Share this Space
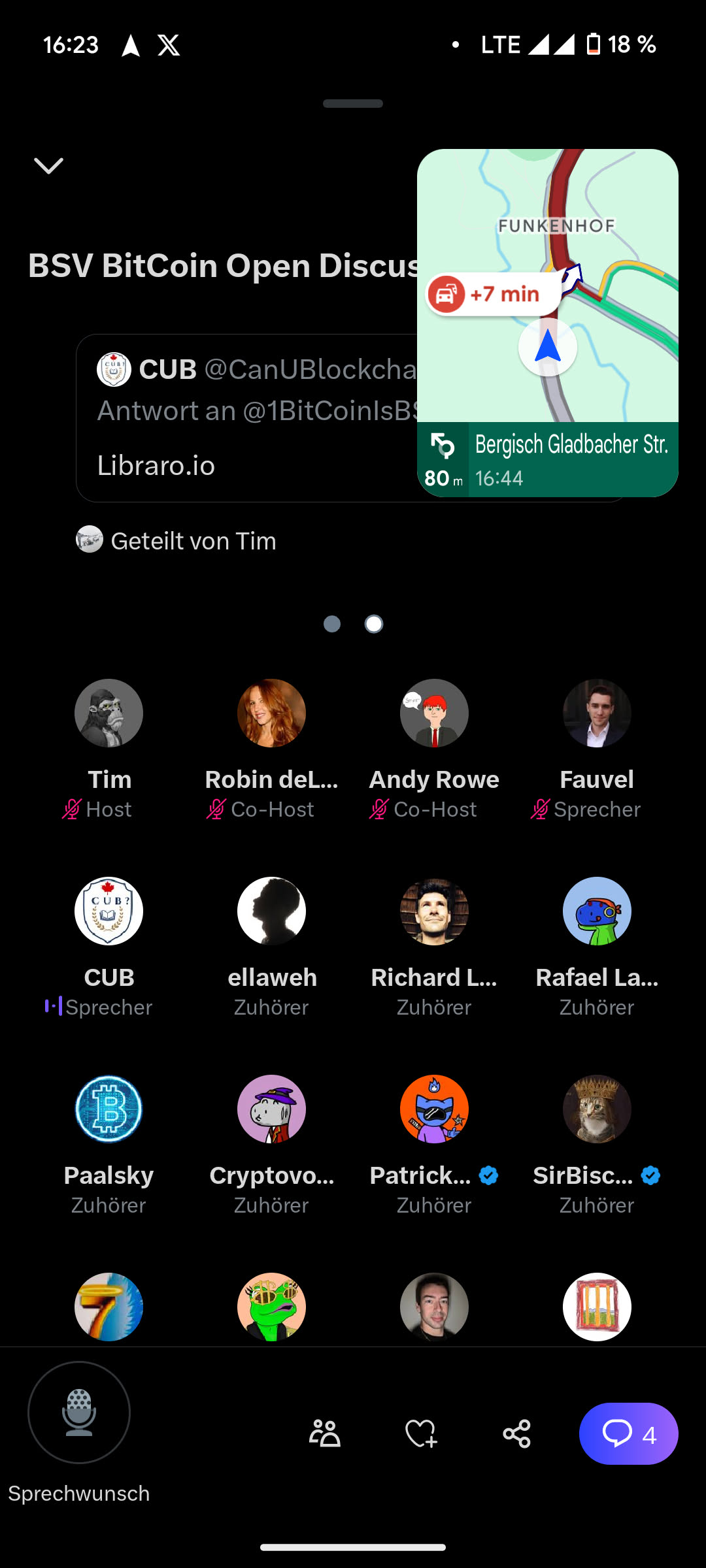The width and height of the screenshot is (706, 1568). click(516, 1434)
